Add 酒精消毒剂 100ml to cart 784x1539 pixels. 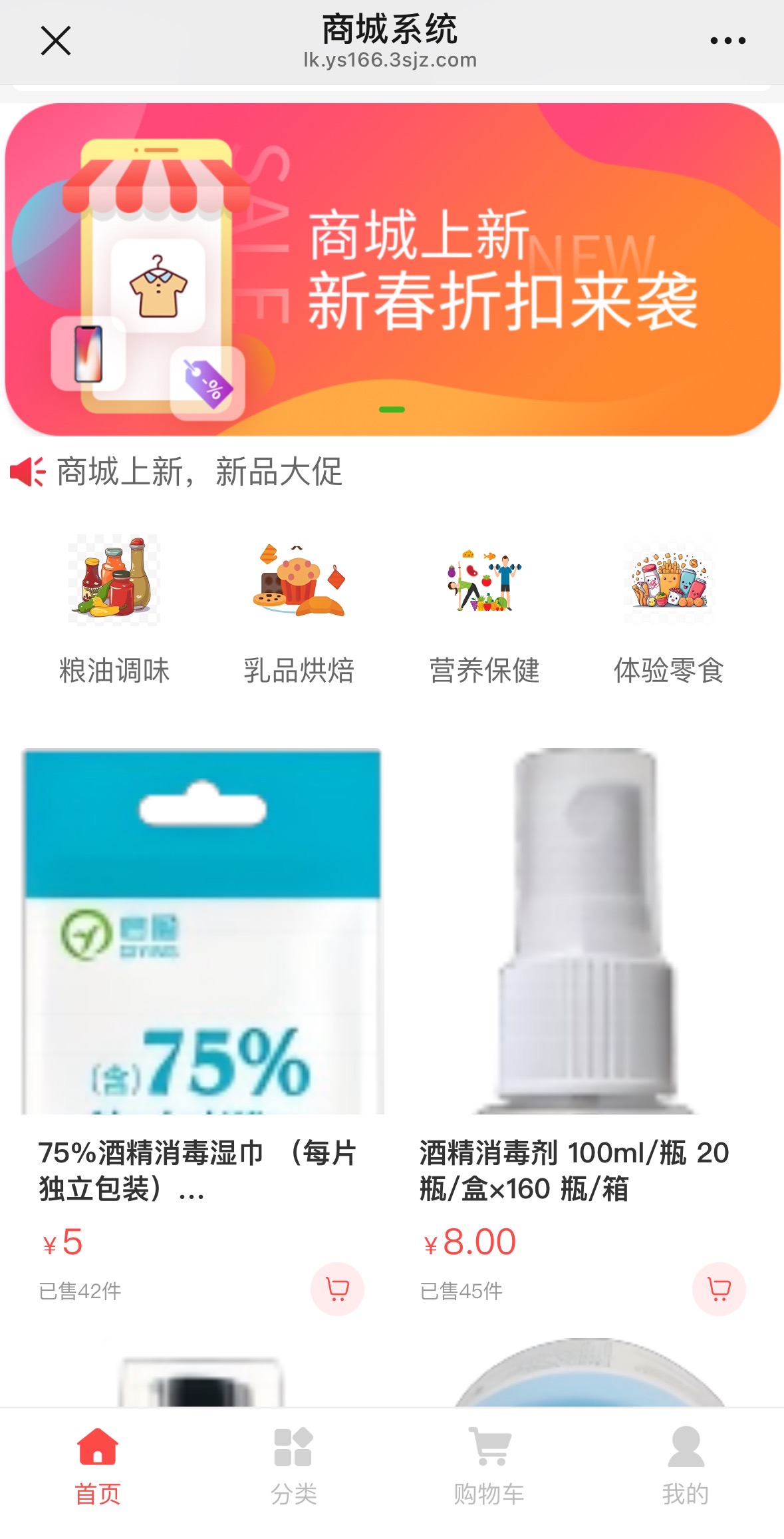point(719,1289)
